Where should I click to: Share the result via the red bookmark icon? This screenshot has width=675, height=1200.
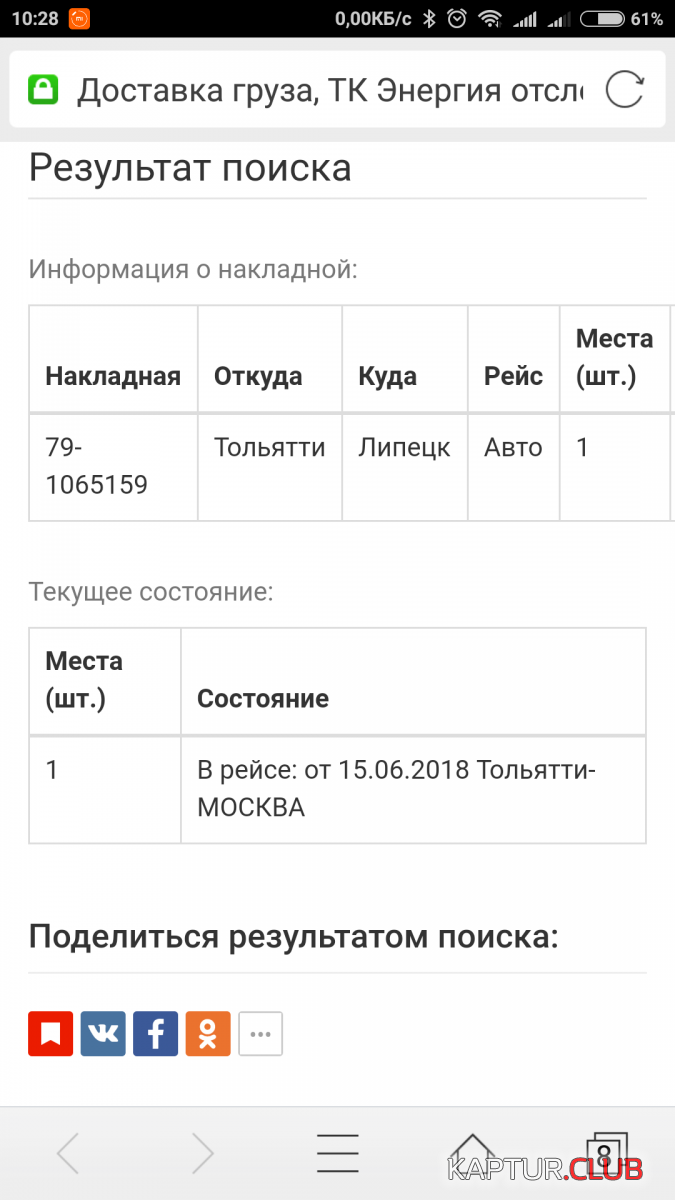click(51, 1034)
